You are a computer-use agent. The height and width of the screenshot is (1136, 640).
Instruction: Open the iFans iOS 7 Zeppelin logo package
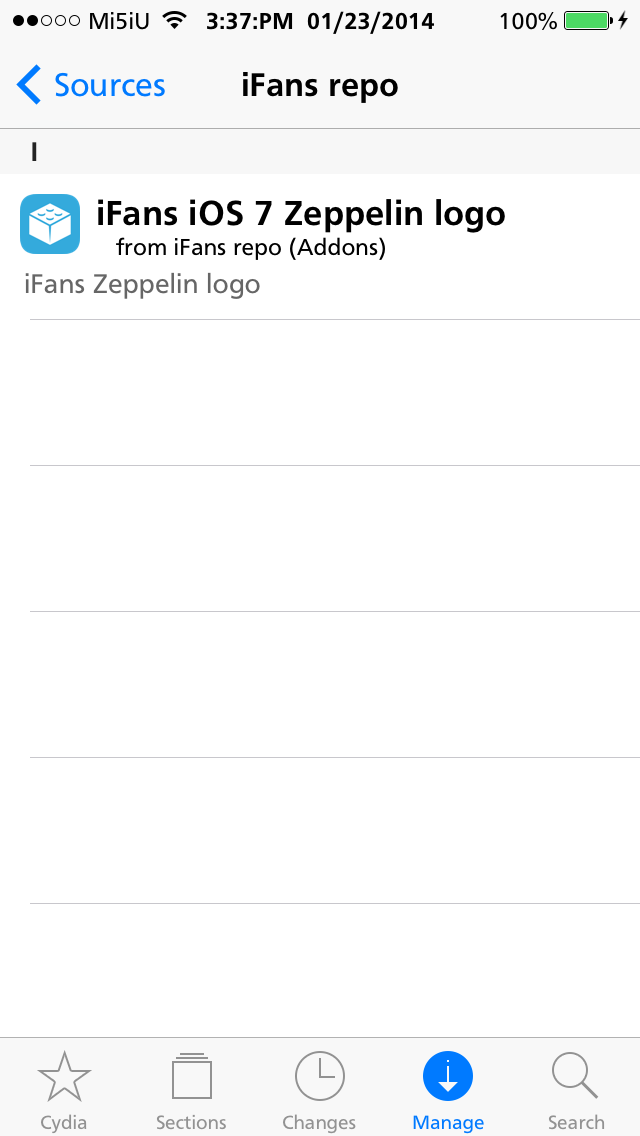pos(320,246)
